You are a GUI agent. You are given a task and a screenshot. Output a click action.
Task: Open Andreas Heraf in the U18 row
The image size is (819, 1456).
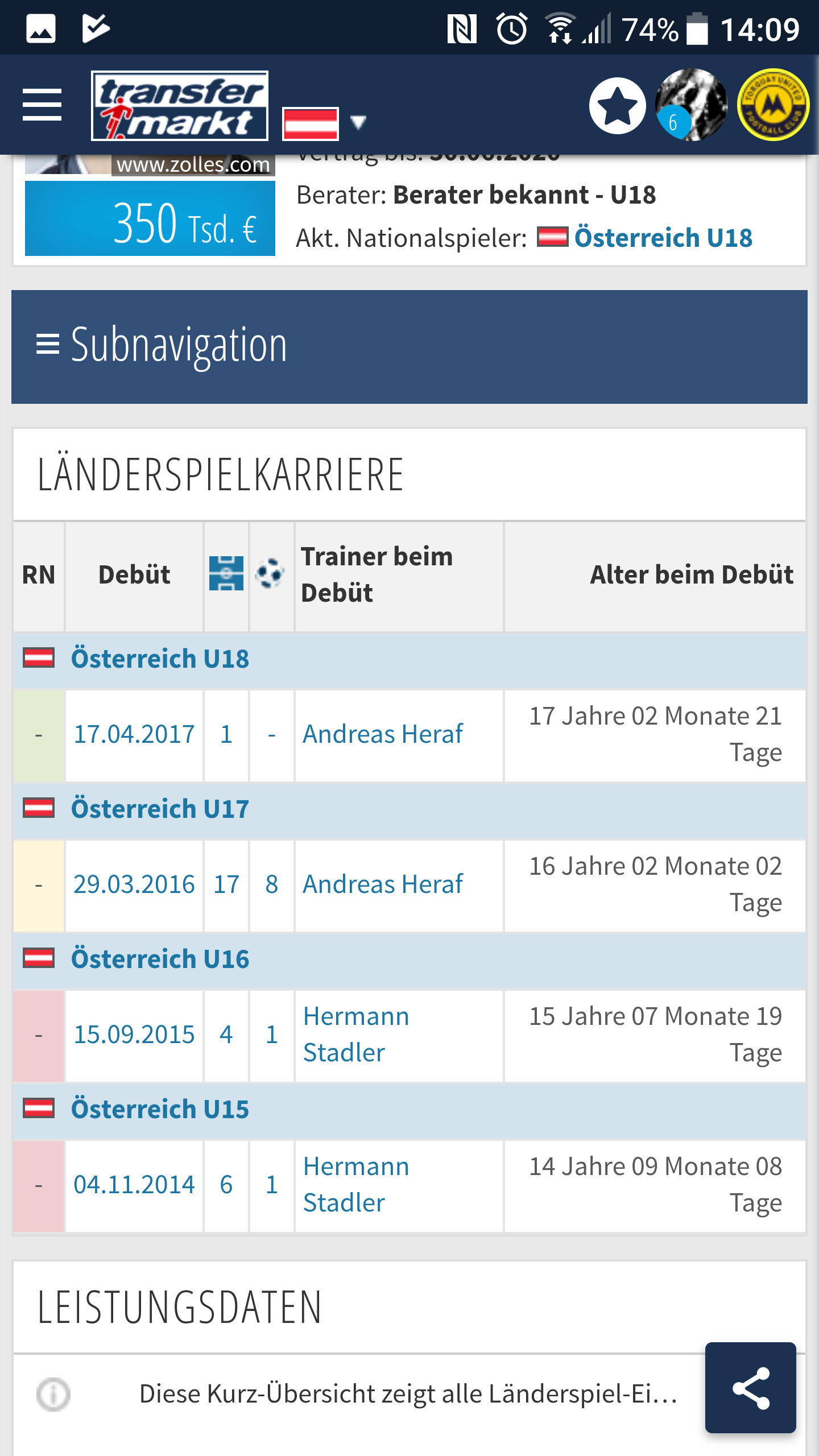pyautogui.click(x=383, y=734)
